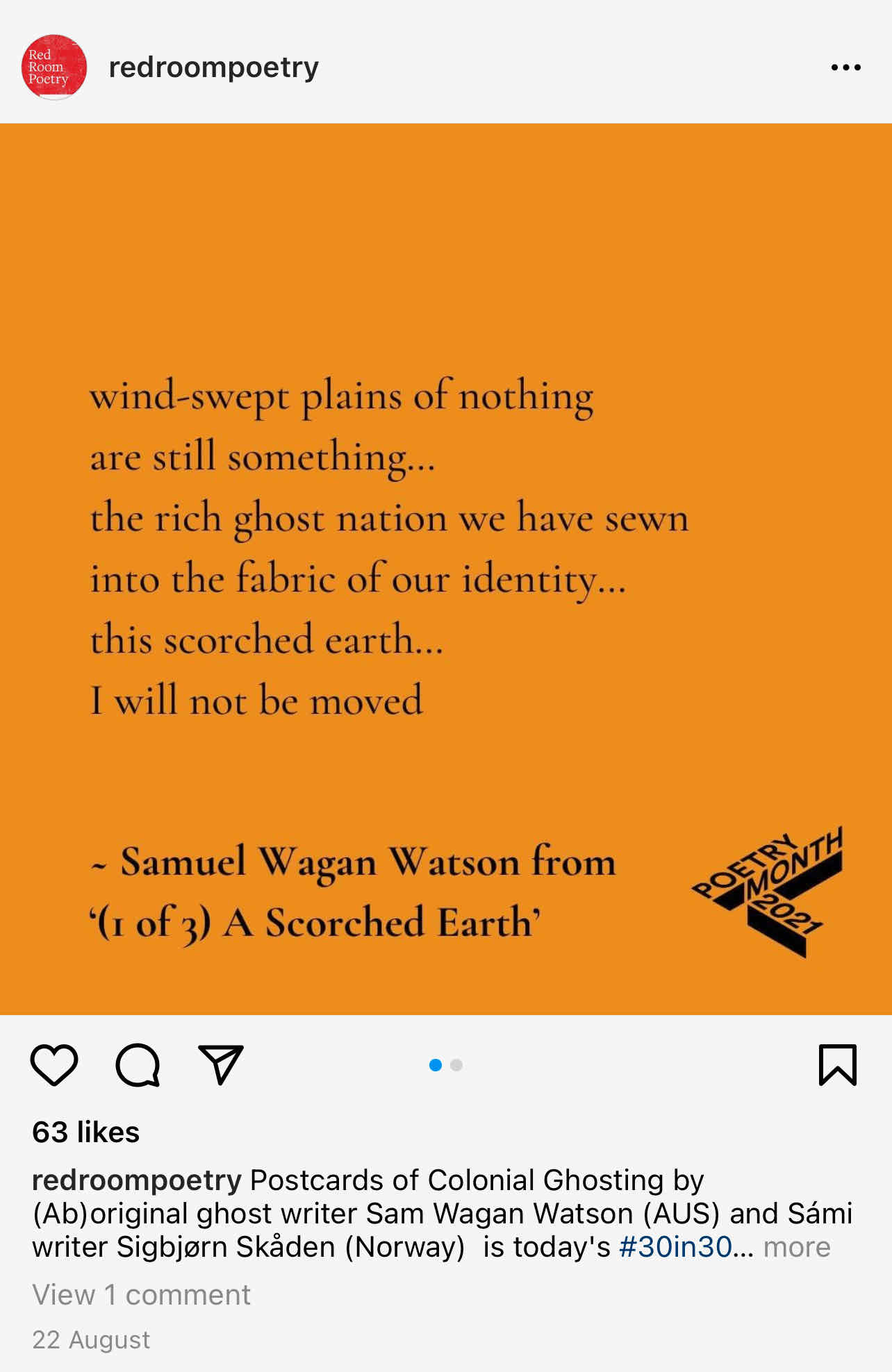Open the comment icon under the post
The height and width of the screenshot is (1372, 892).
point(138,1064)
